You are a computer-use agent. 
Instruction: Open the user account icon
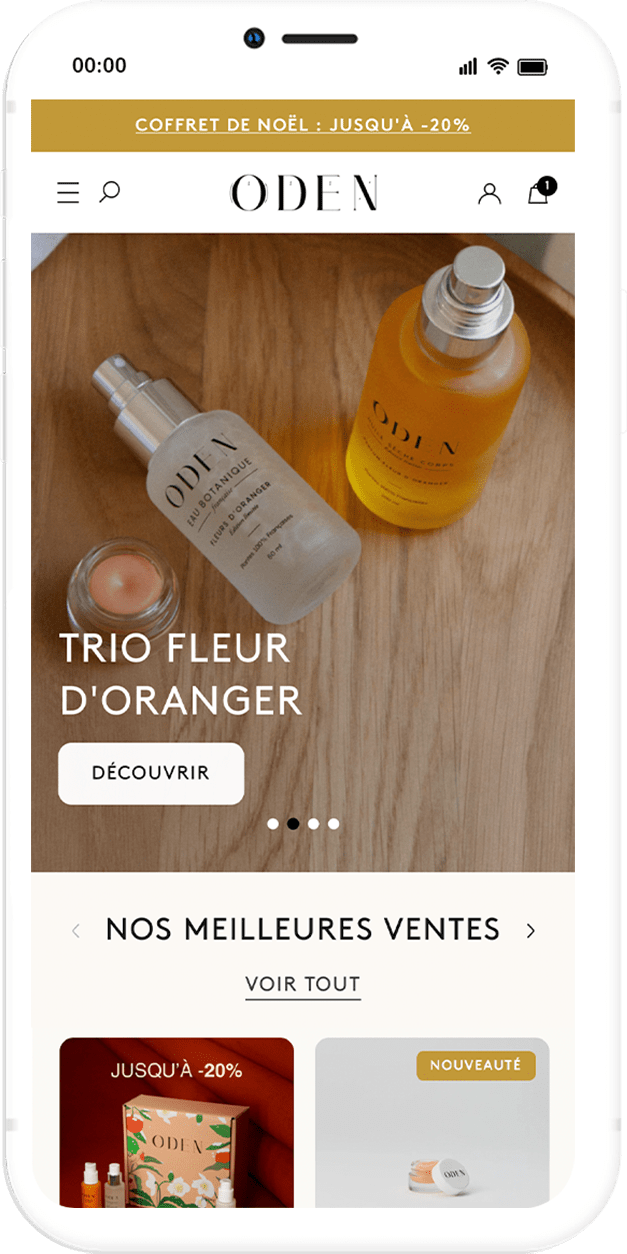click(x=489, y=193)
